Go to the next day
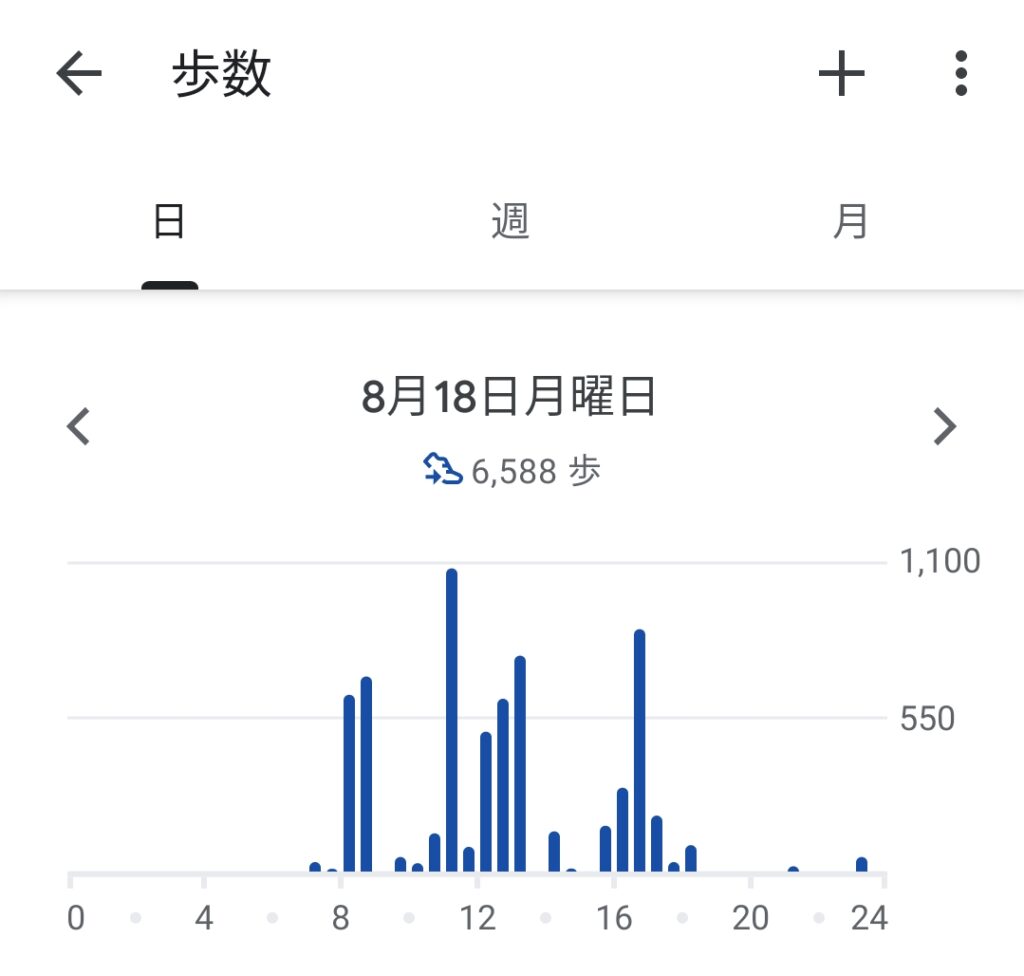 coord(945,427)
